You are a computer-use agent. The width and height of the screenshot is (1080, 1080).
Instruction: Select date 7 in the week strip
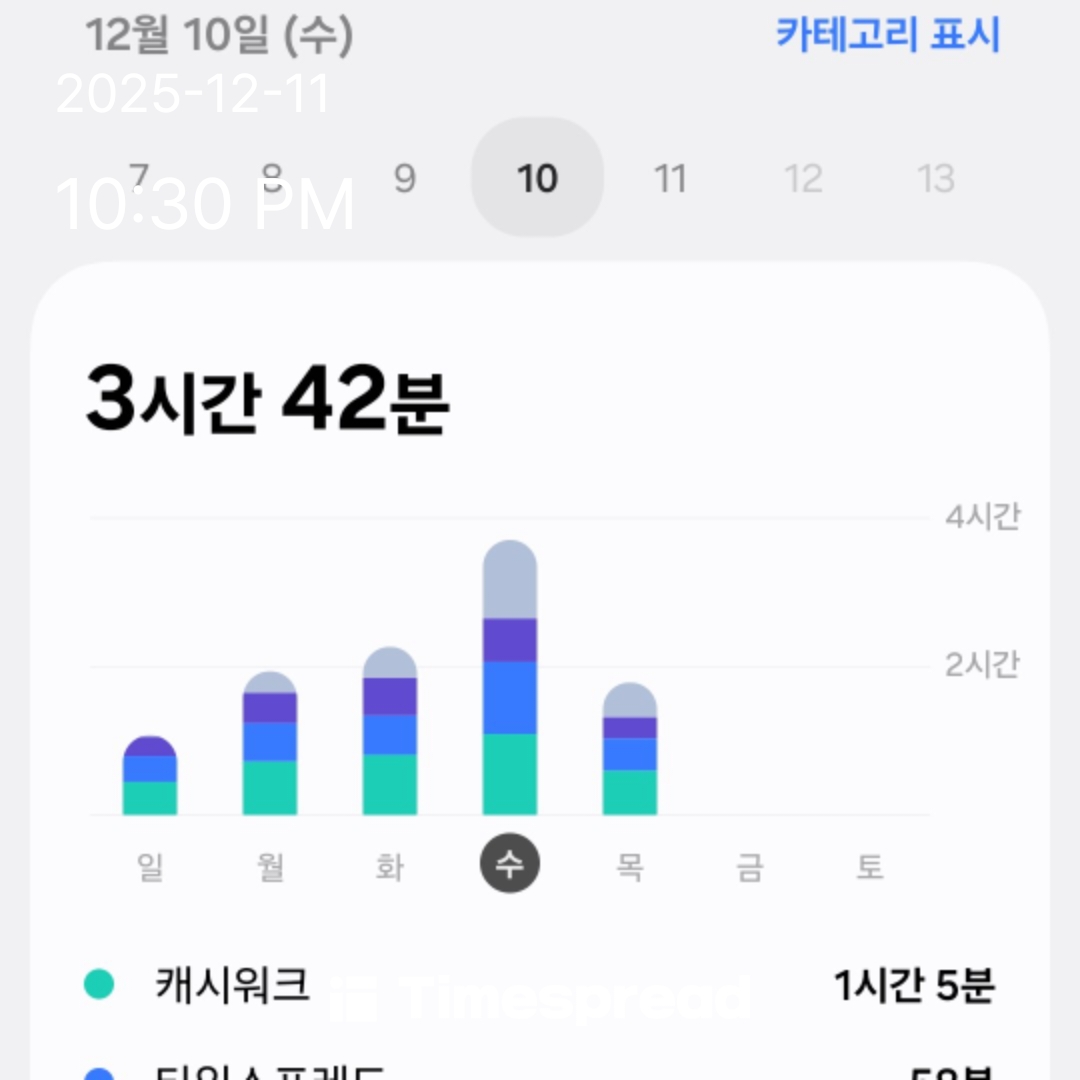point(139,179)
